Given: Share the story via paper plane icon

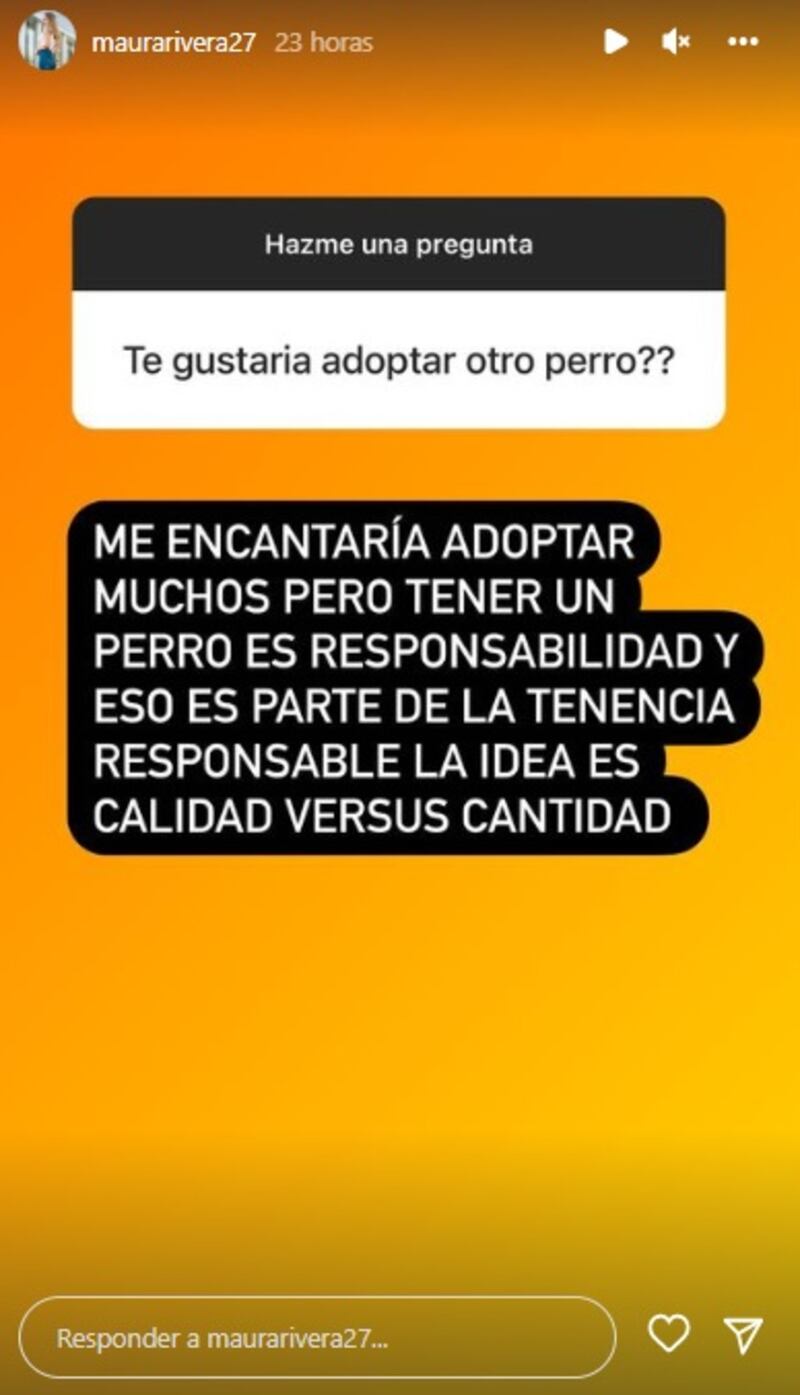Looking at the screenshot, I should click(743, 1335).
